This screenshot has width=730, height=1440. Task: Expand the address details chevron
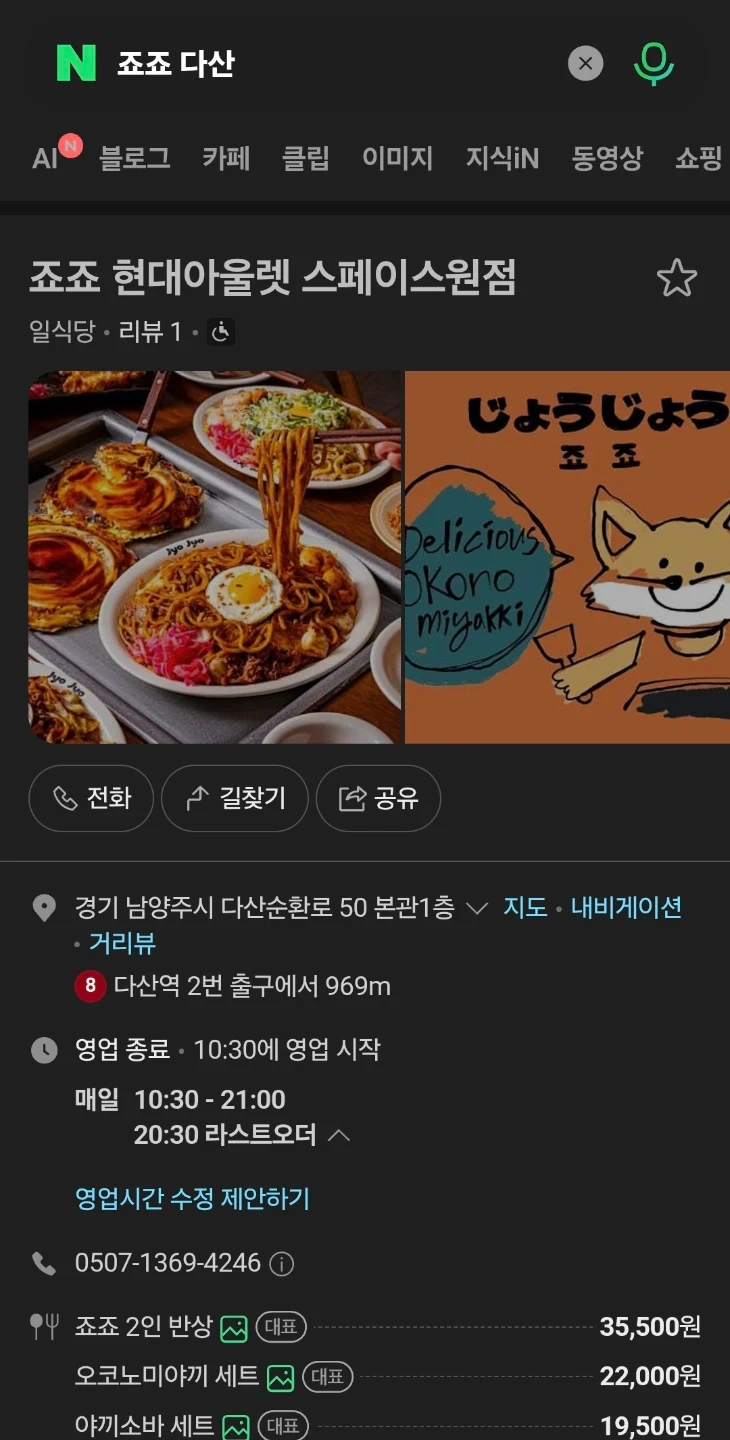(477, 908)
